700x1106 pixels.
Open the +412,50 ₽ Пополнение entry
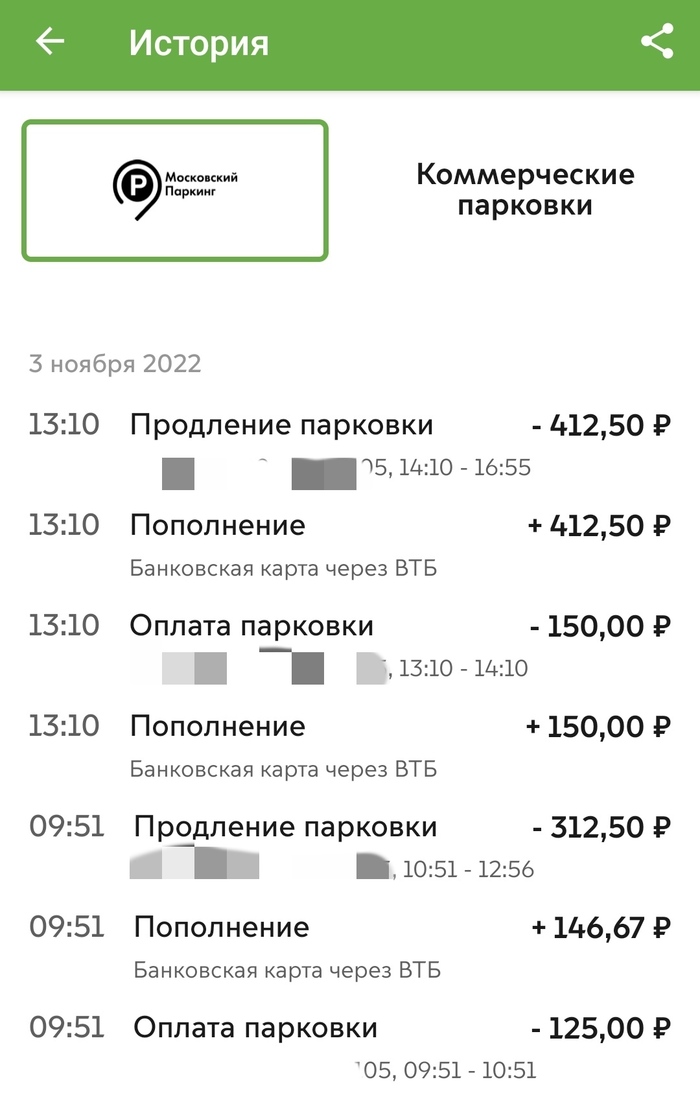pos(350,544)
